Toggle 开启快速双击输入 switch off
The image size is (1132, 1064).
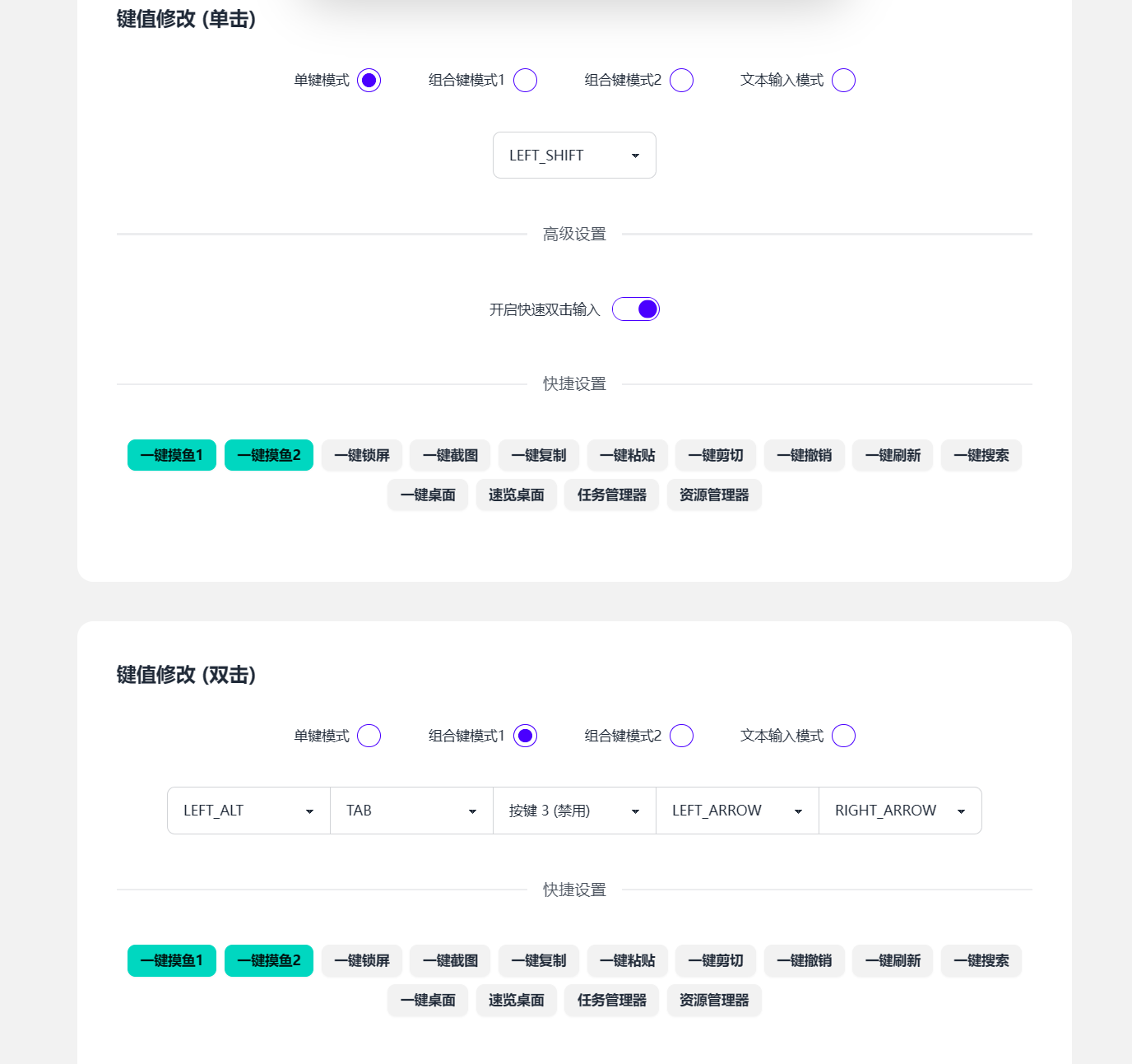[636, 309]
